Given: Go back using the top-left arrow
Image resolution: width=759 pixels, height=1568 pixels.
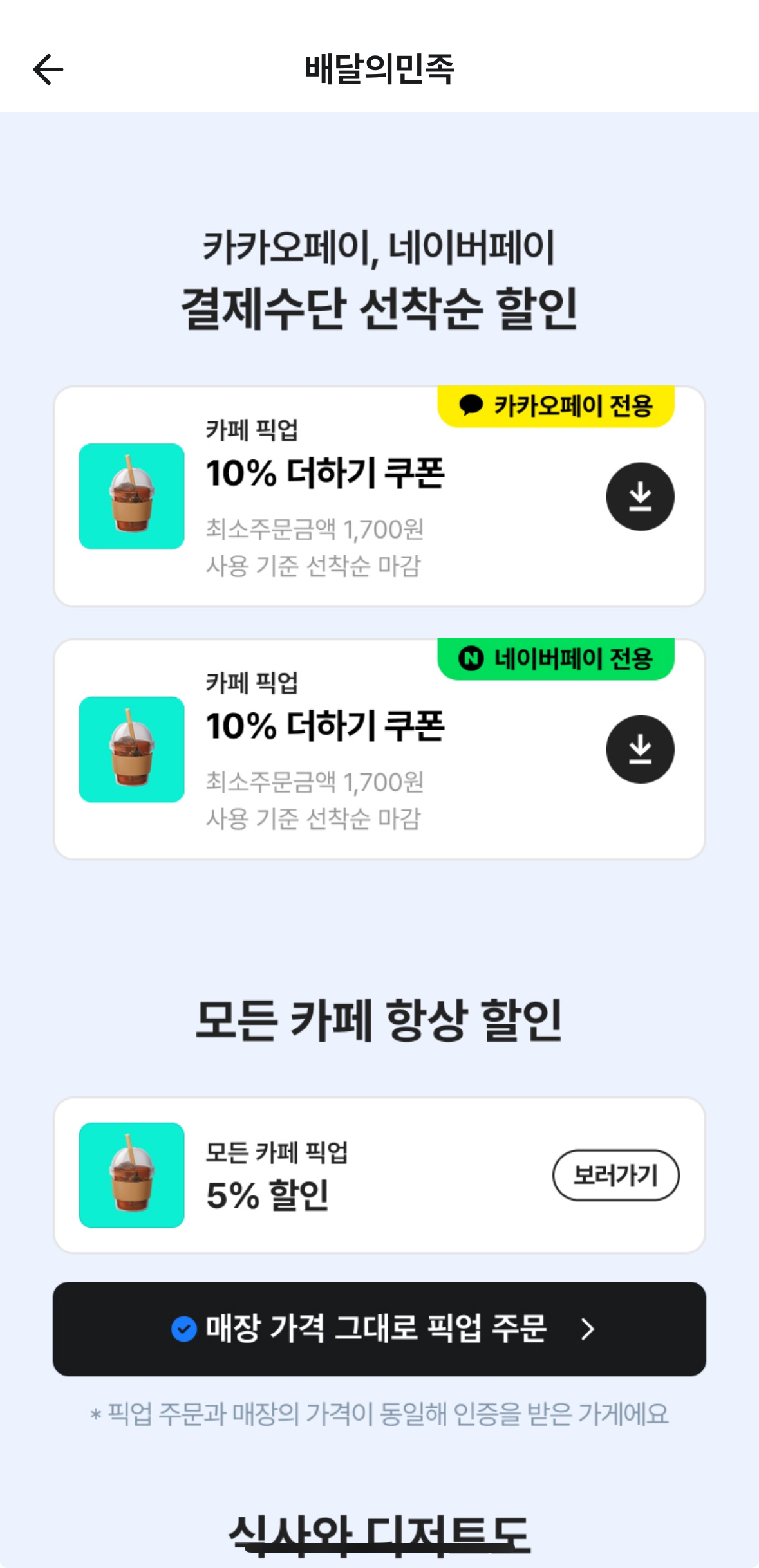Looking at the screenshot, I should [48, 69].
